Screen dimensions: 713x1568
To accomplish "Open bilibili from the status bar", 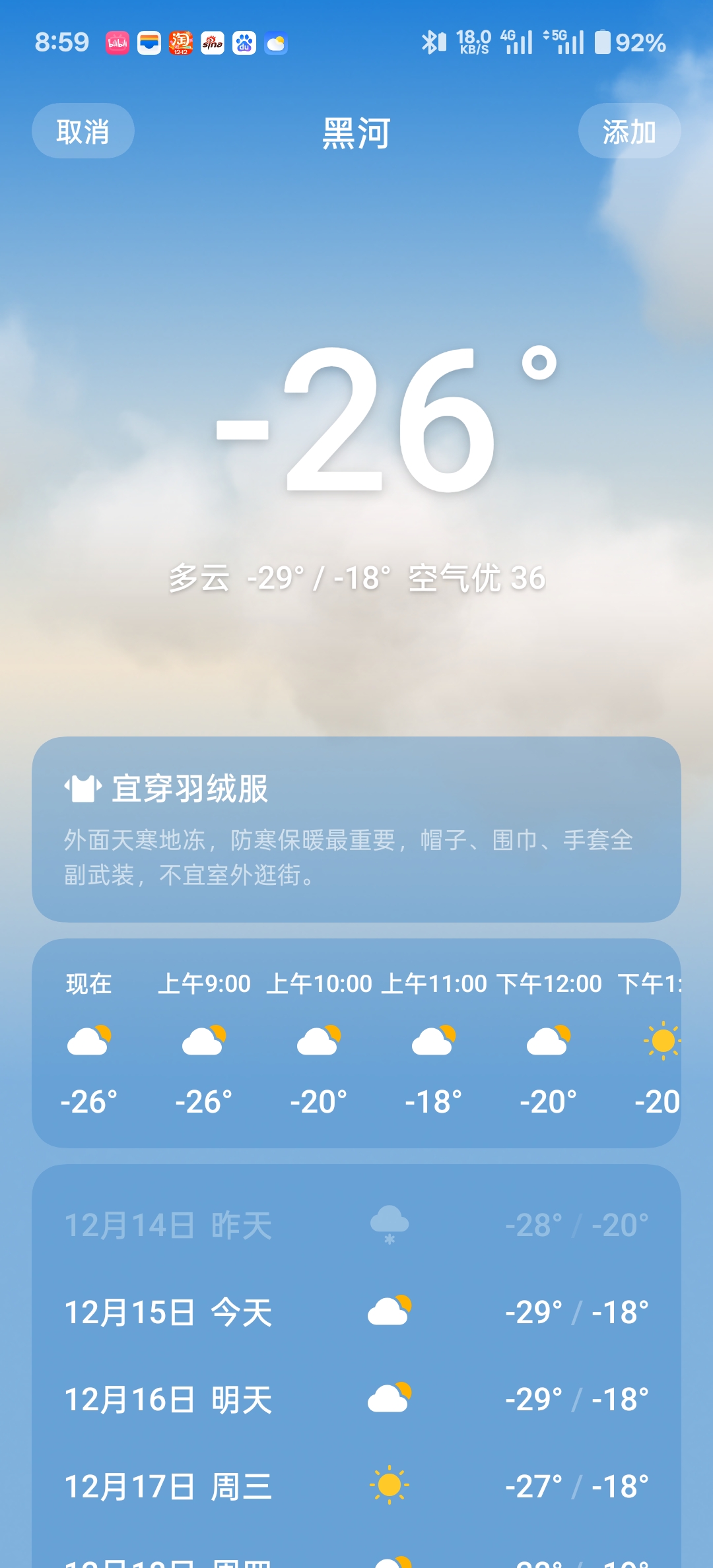I will pos(116,42).
